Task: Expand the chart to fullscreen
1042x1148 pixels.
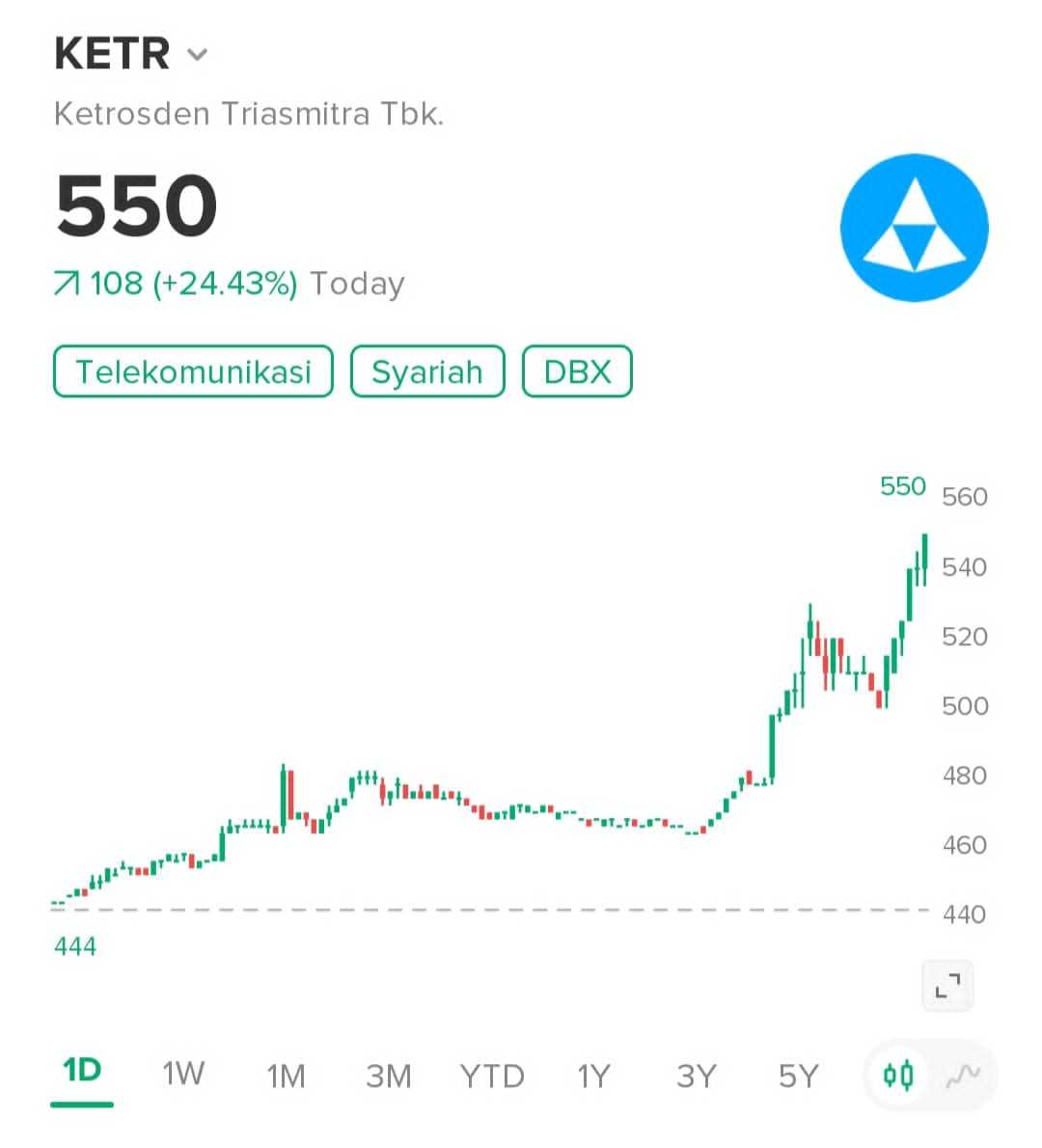Action: (947, 986)
